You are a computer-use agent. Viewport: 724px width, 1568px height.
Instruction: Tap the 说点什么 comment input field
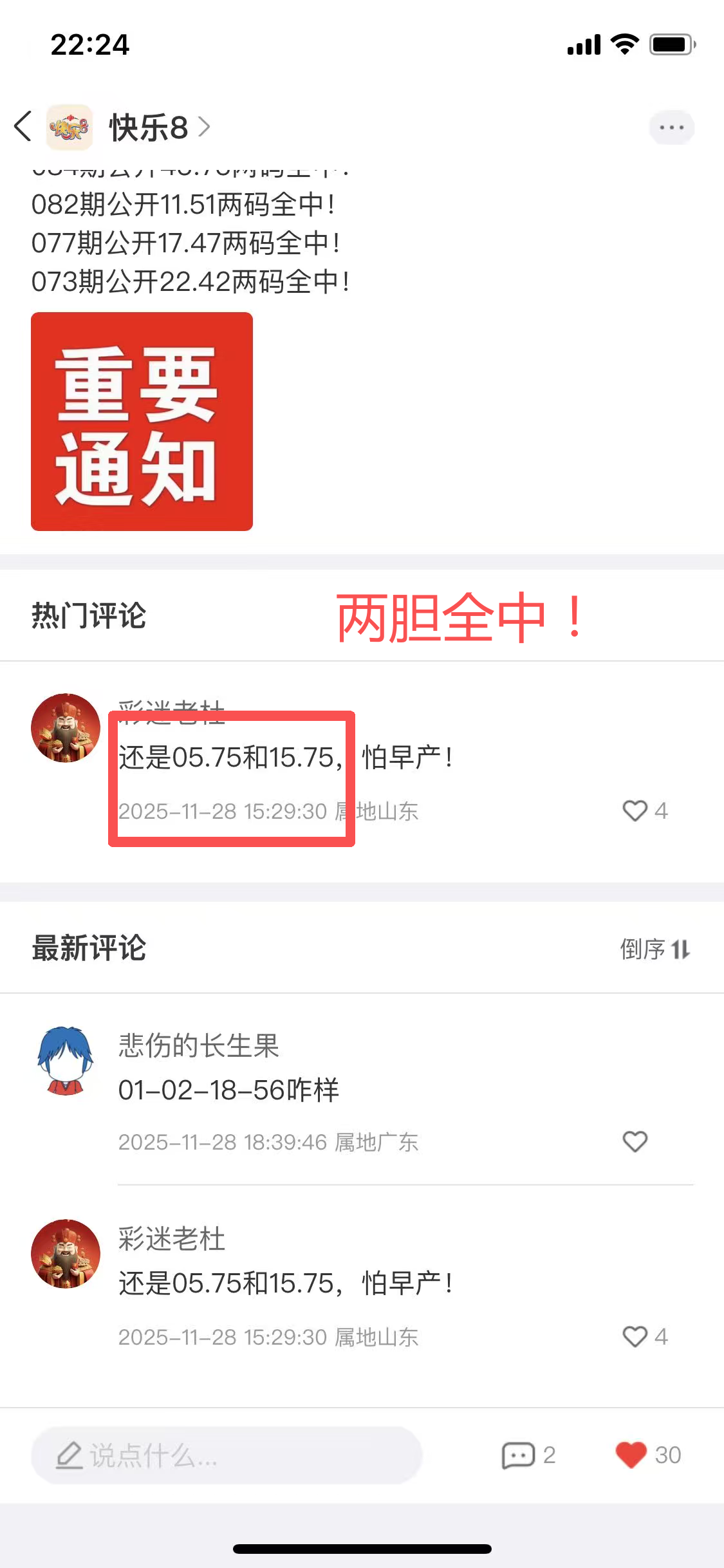click(227, 1455)
